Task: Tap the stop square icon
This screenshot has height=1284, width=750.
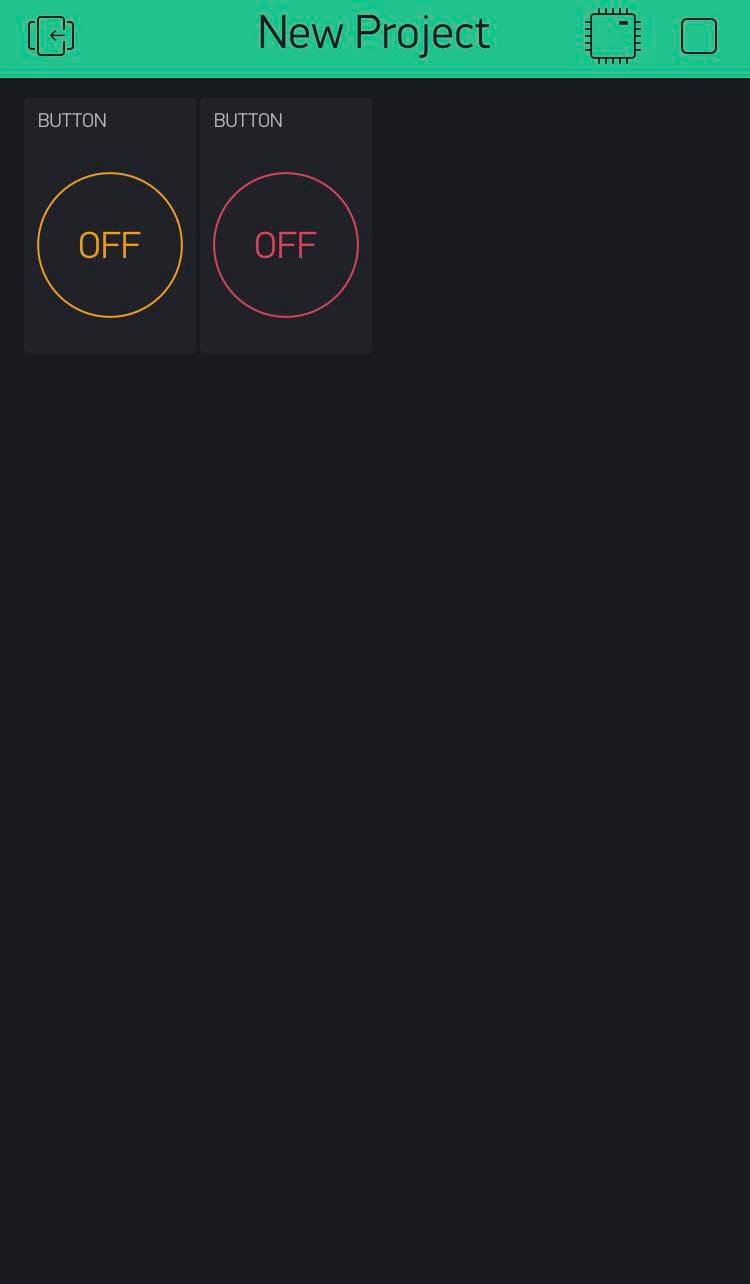Action: point(698,36)
